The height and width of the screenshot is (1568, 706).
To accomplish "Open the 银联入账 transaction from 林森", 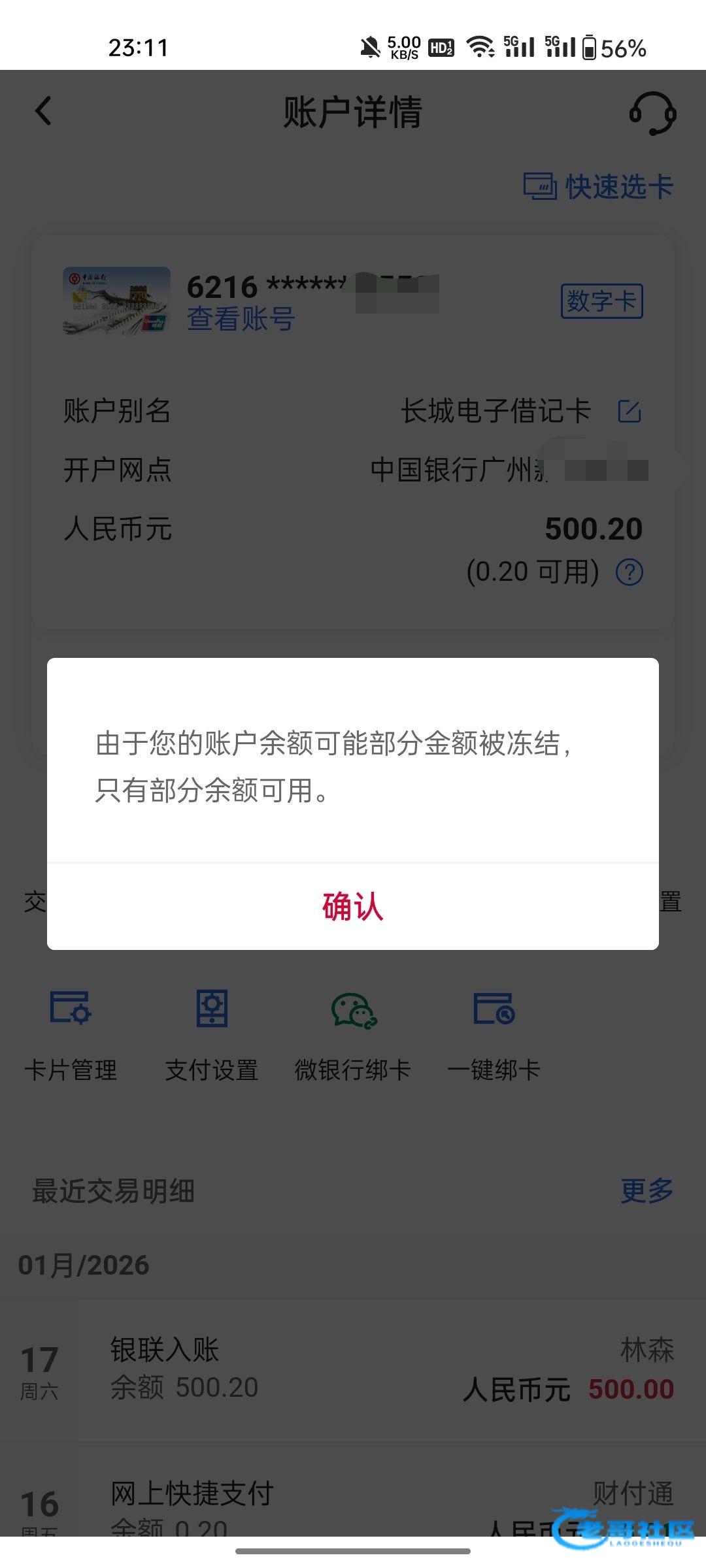I will [353, 1369].
